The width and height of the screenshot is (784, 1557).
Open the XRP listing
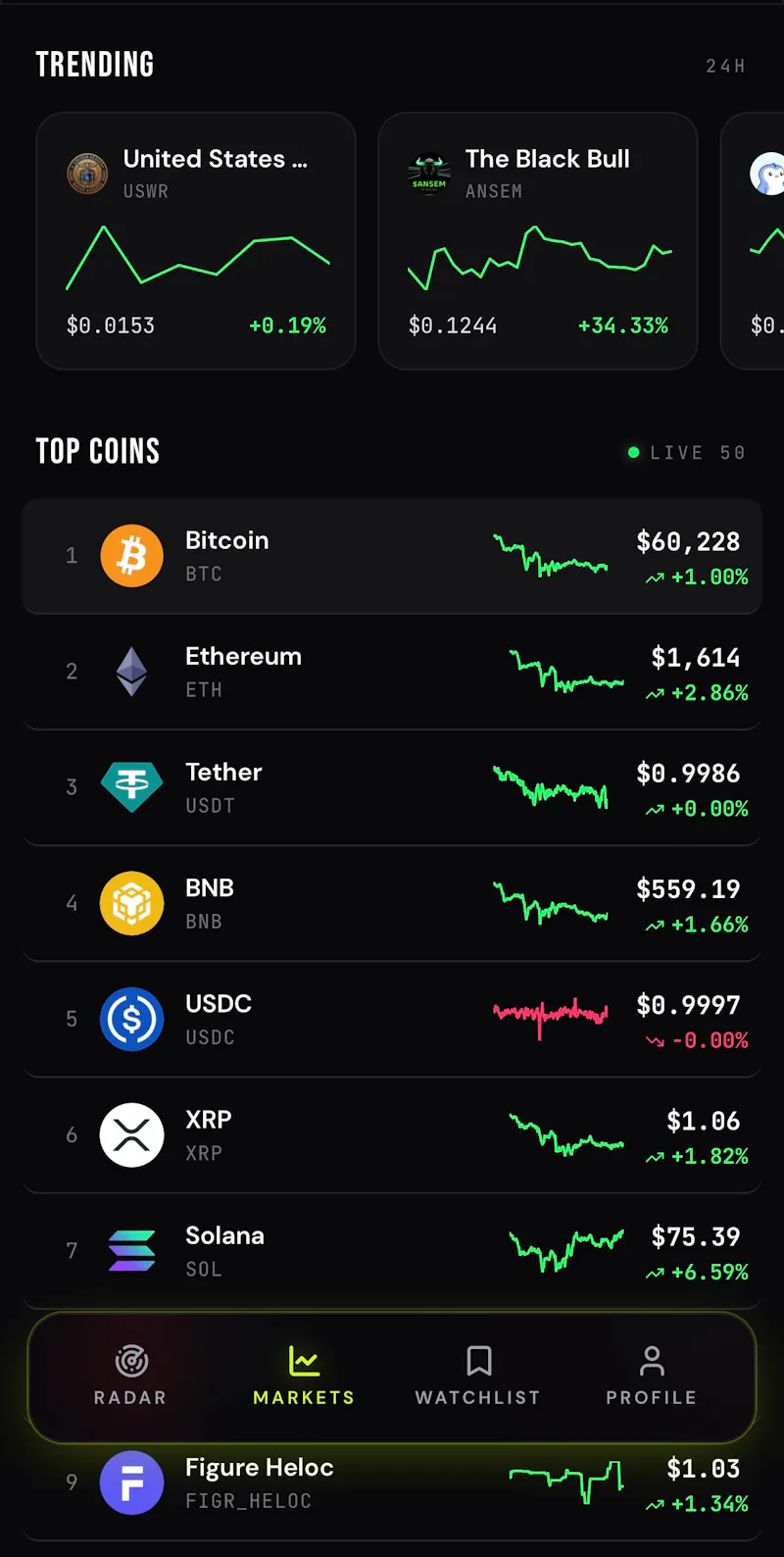(x=392, y=1134)
